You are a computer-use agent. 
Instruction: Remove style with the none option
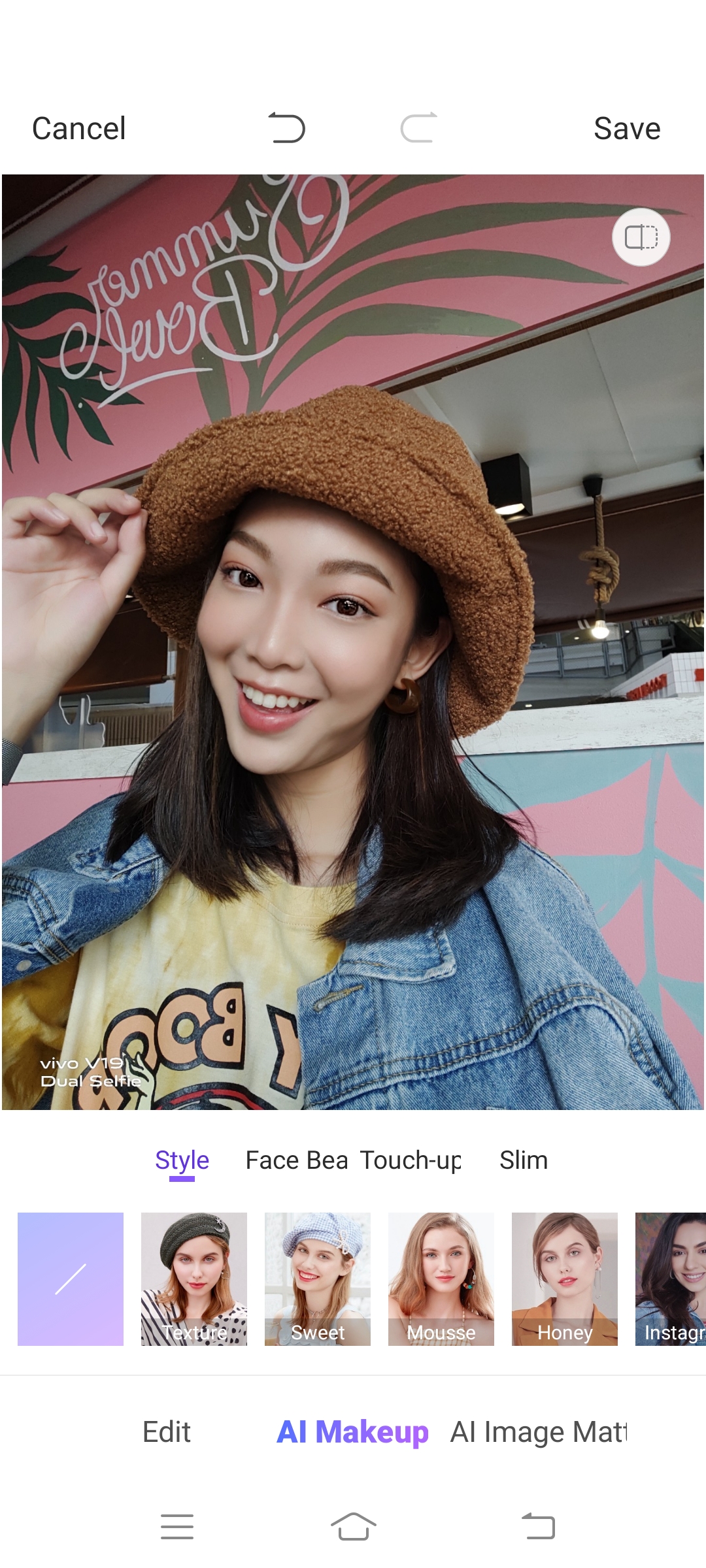click(71, 1279)
